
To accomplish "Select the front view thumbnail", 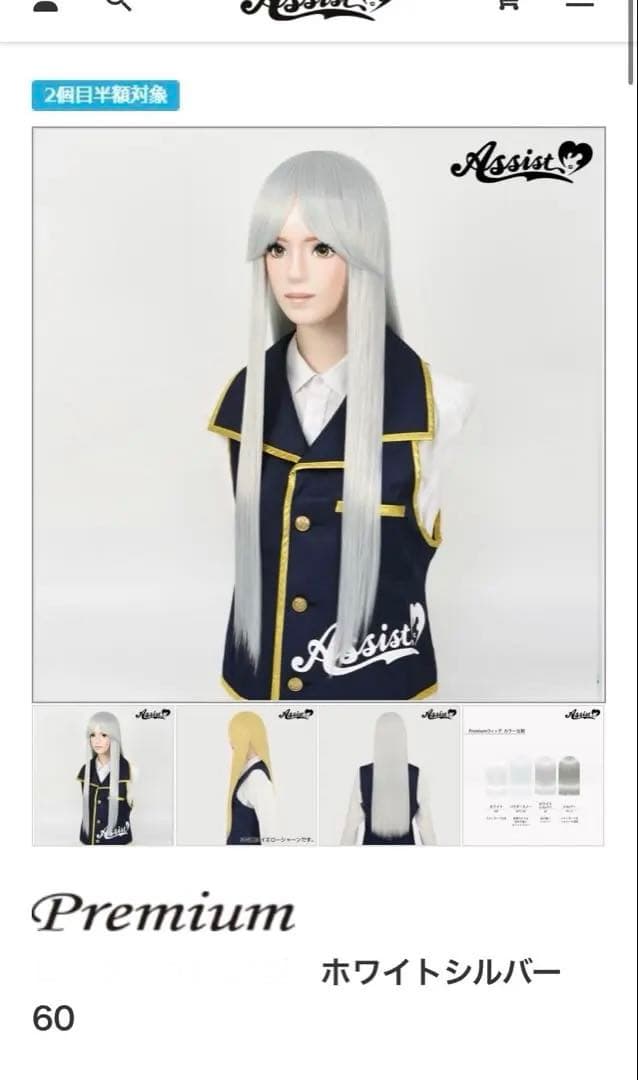I will [x=103, y=776].
